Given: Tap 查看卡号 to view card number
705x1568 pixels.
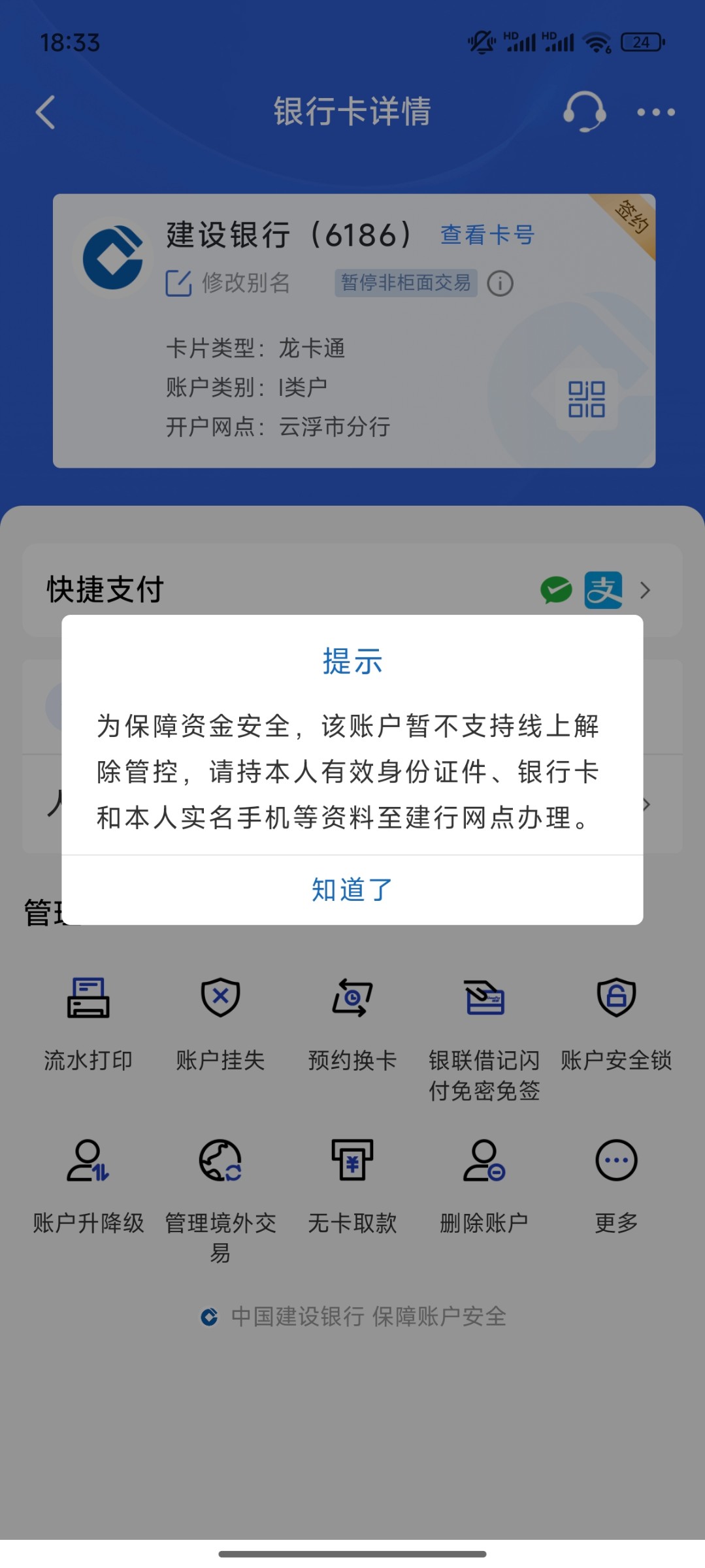Looking at the screenshot, I should click(x=487, y=235).
